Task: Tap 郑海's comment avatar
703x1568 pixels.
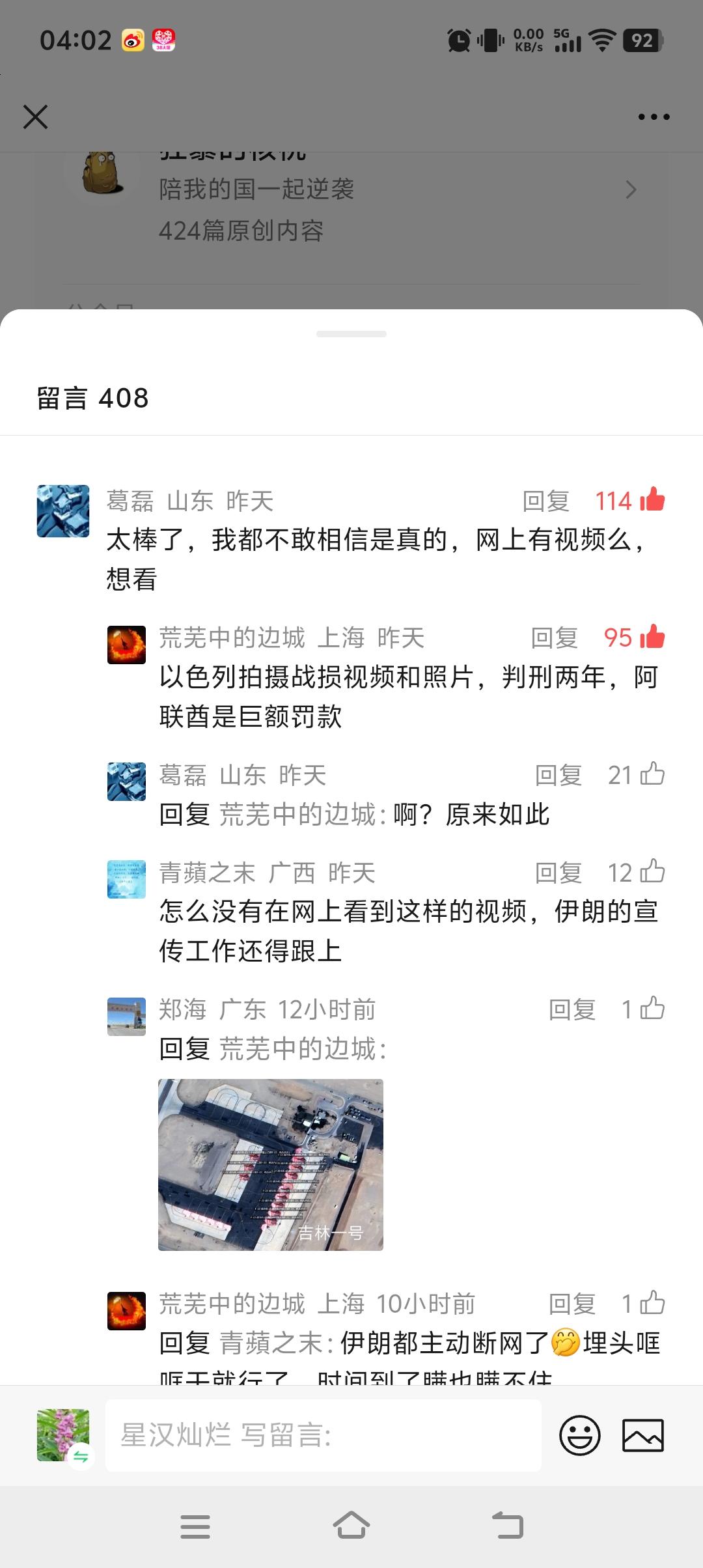Action: click(126, 1016)
